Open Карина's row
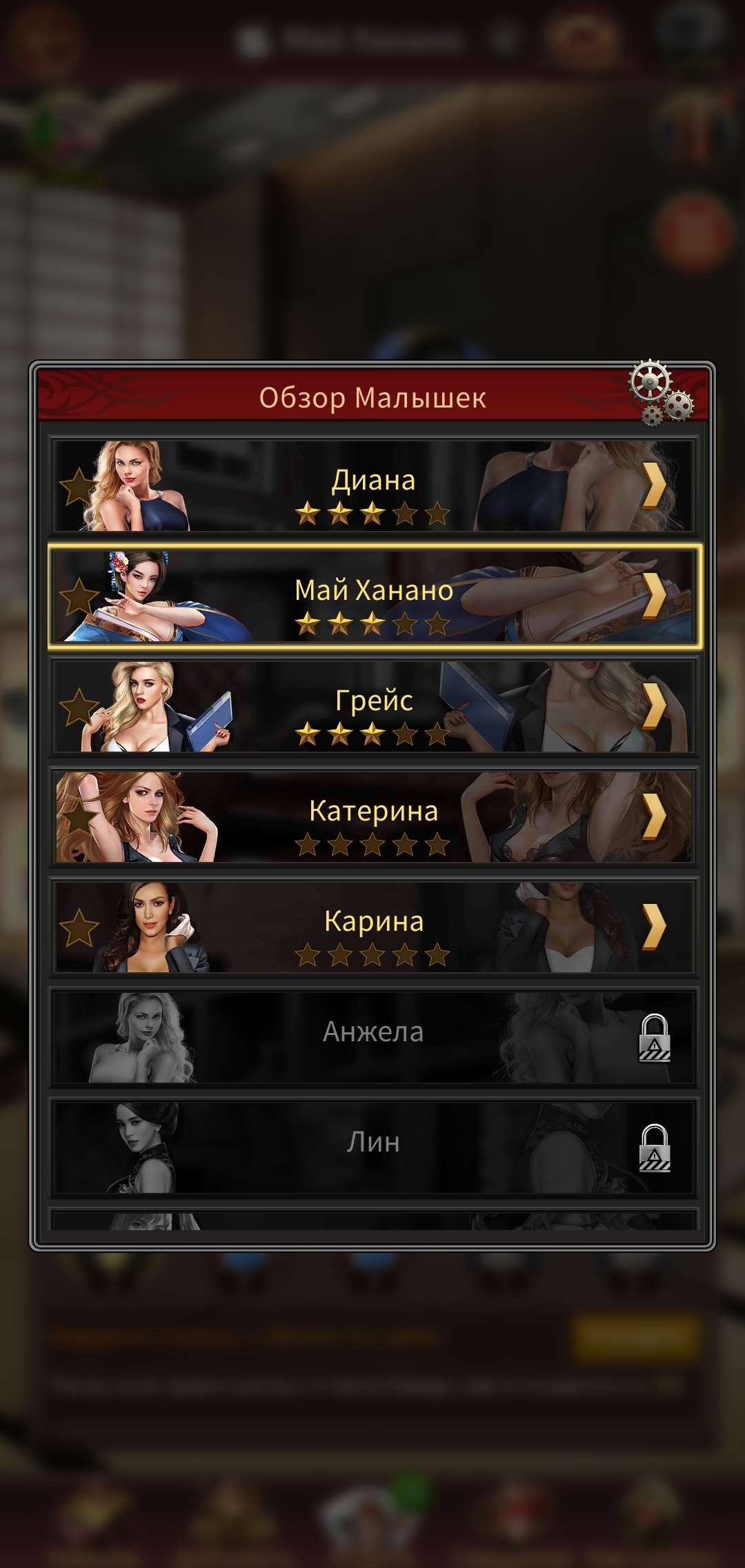 [x=372, y=927]
